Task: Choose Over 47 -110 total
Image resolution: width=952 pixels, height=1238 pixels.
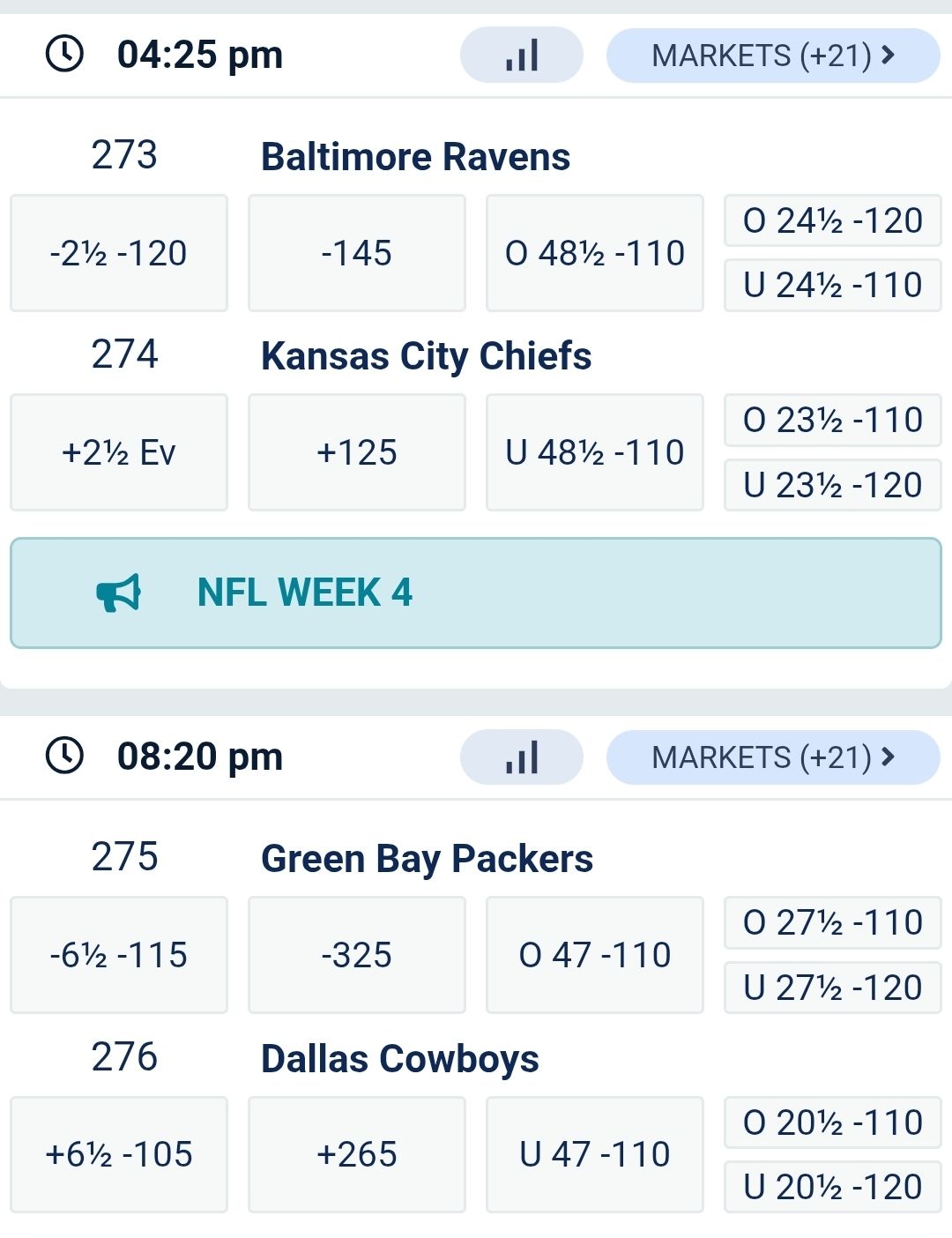Action: click(x=594, y=956)
